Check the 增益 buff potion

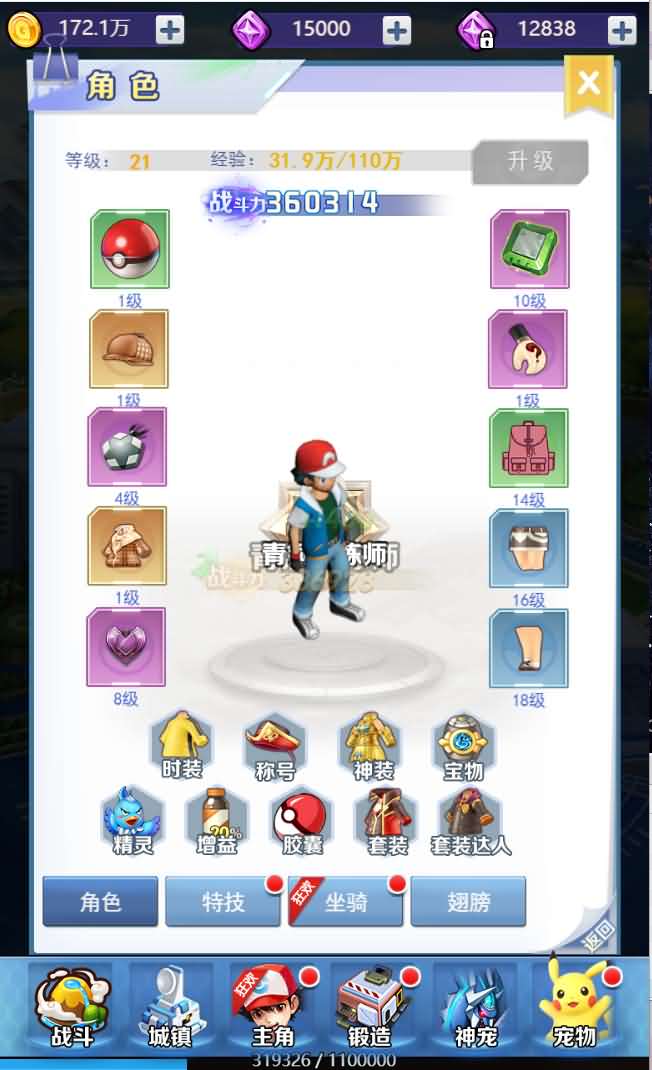click(217, 822)
